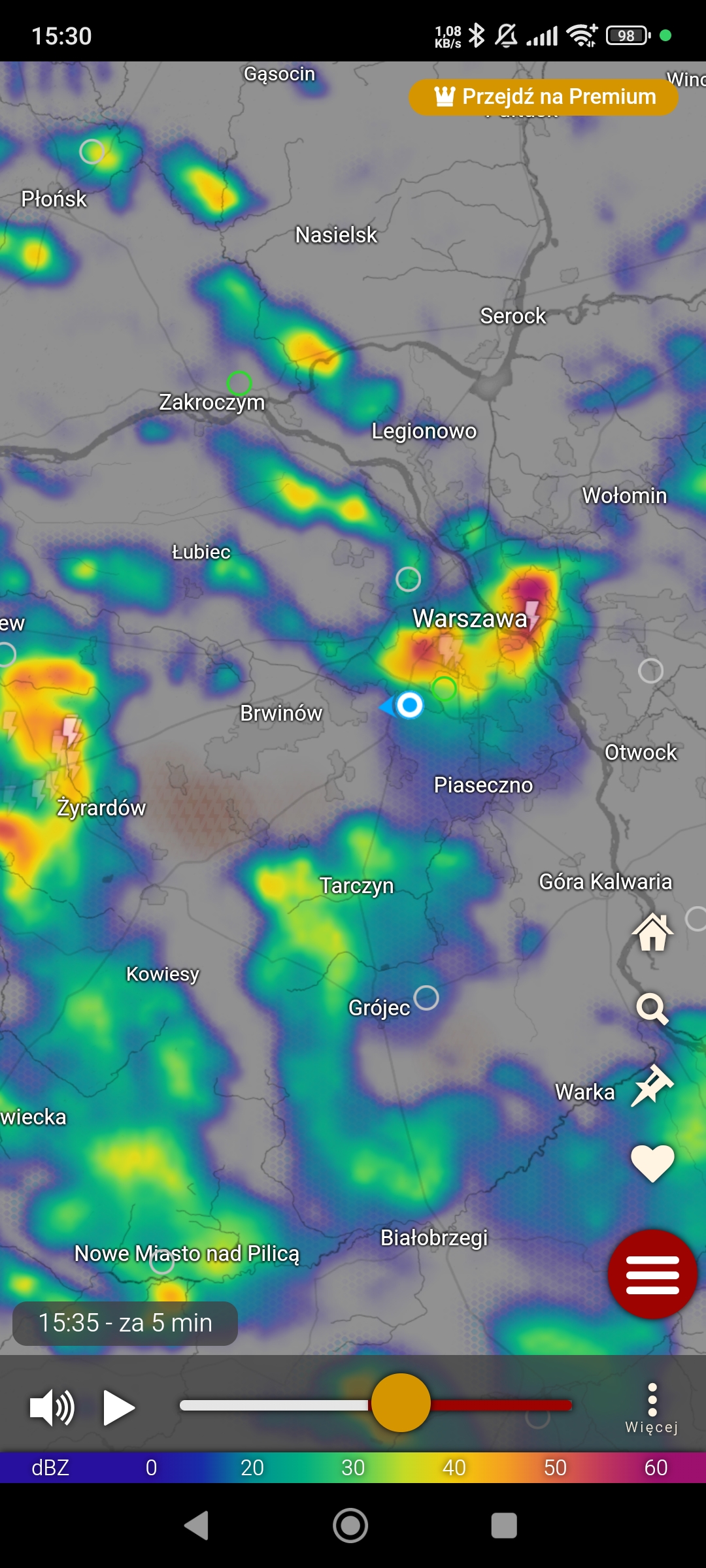The image size is (706, 1568).
Task: Toggle the sound speaker icon
Action: [52, 1407]
